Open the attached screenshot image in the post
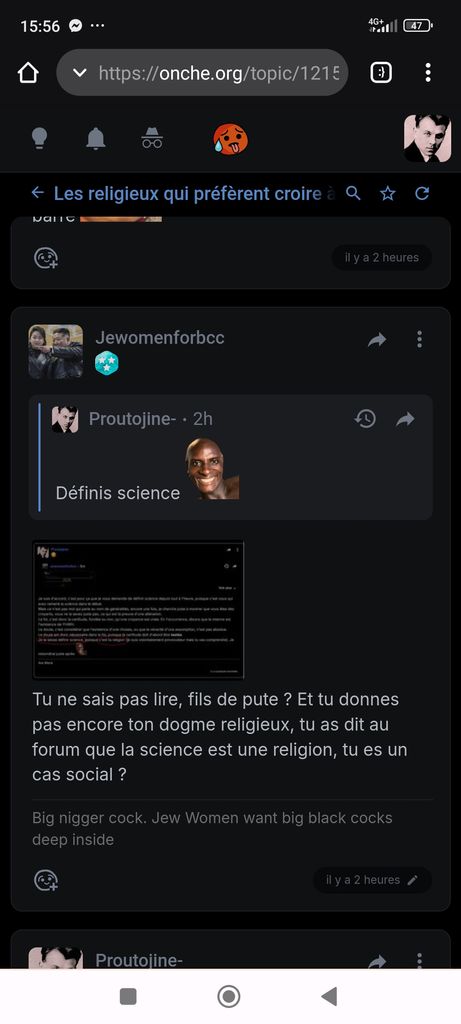Viewport: 461px width, 1024px height. coord(138,610)
